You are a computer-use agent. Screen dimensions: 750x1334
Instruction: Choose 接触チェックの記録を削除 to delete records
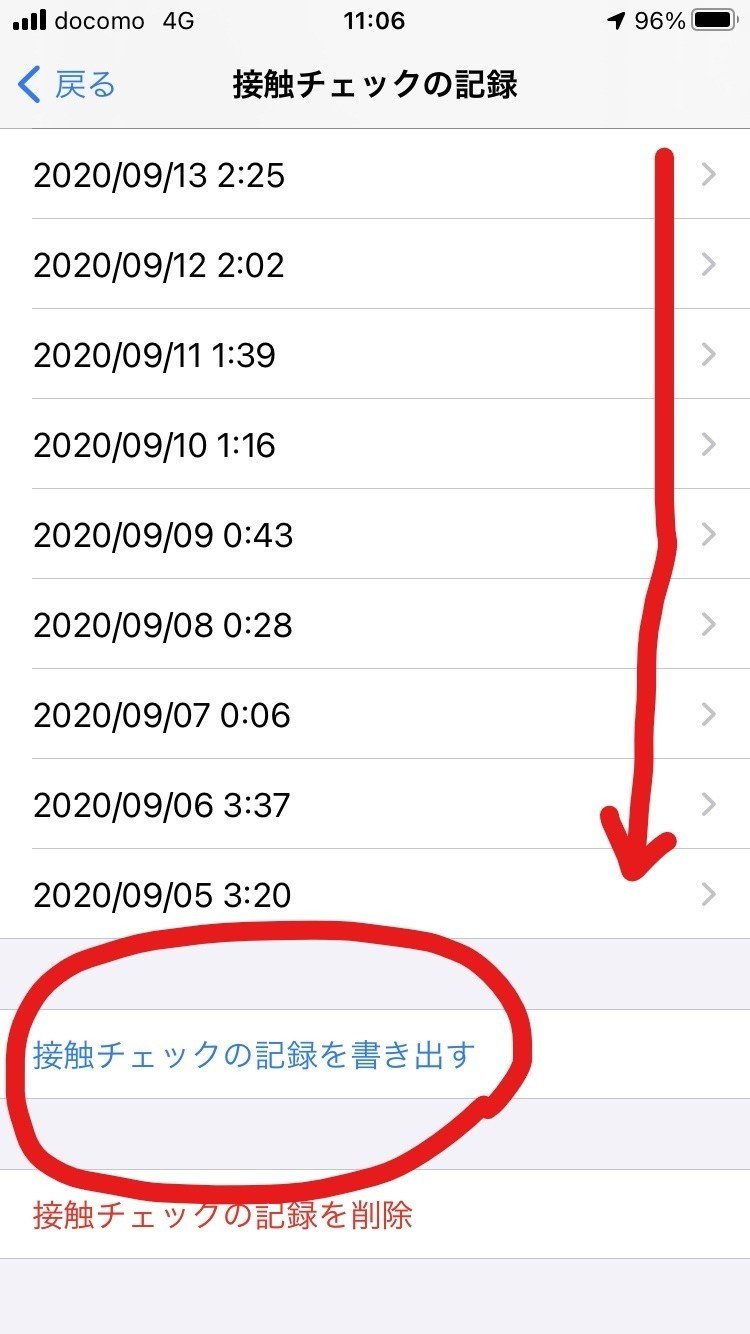[x=223, y=1215]
